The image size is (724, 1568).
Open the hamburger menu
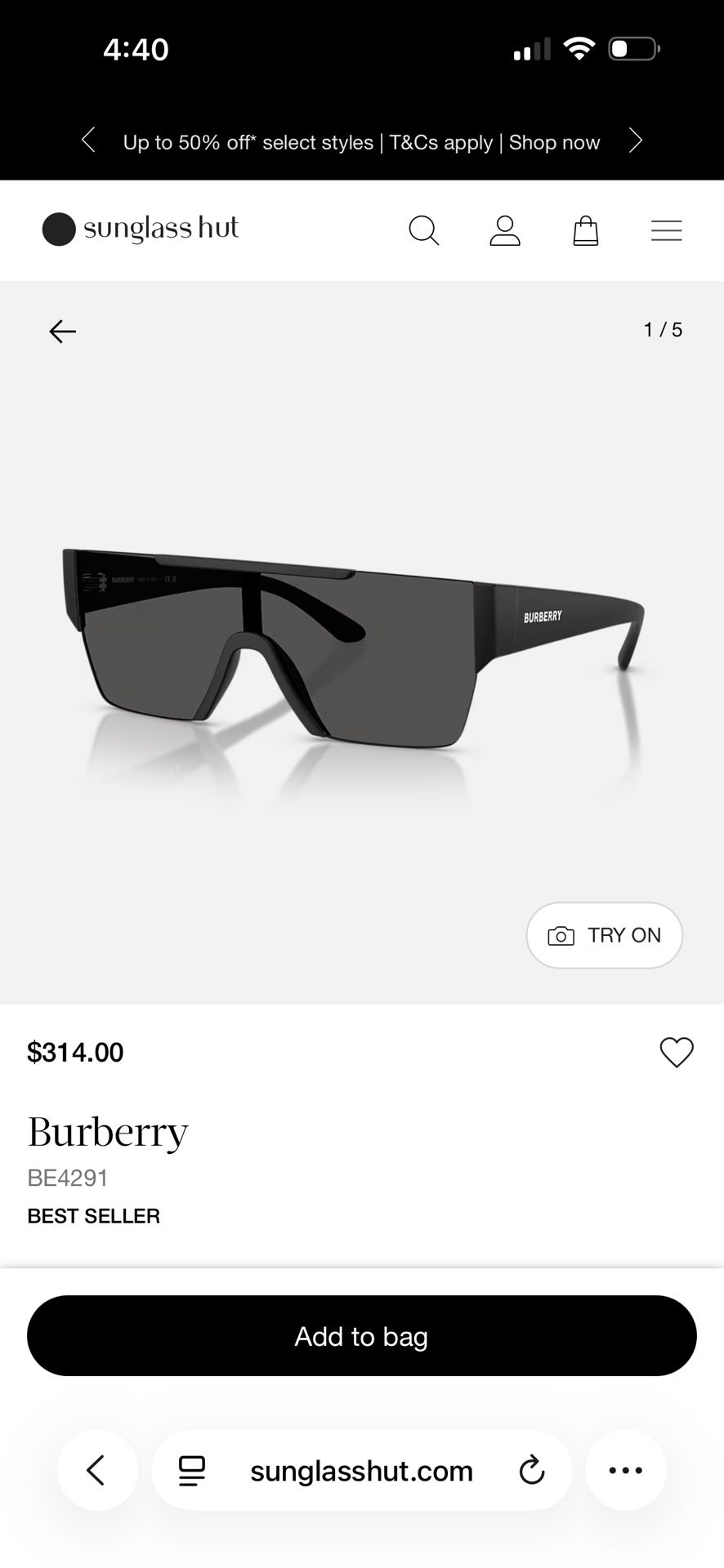[x=666, y=230]
